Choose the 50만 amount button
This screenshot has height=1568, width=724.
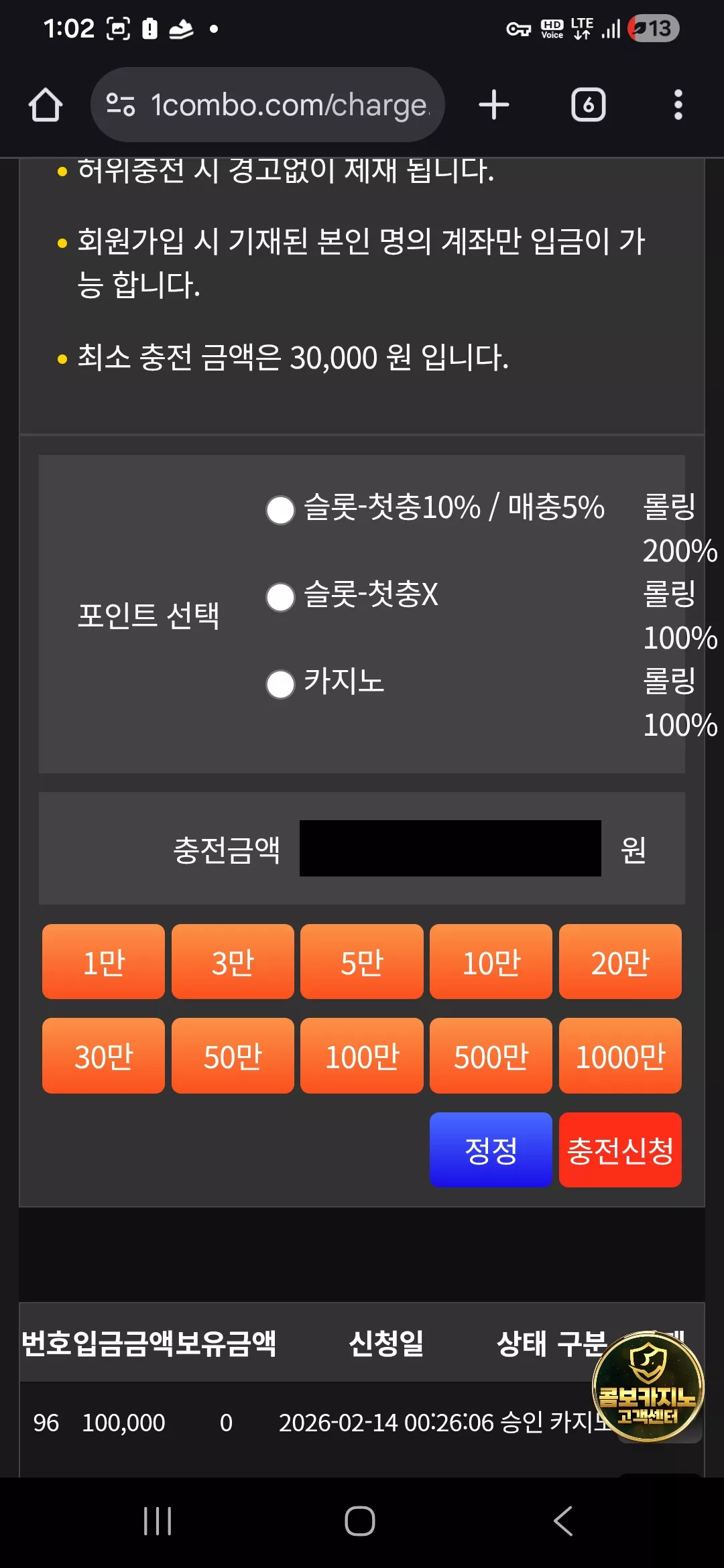pos(233,1056)
